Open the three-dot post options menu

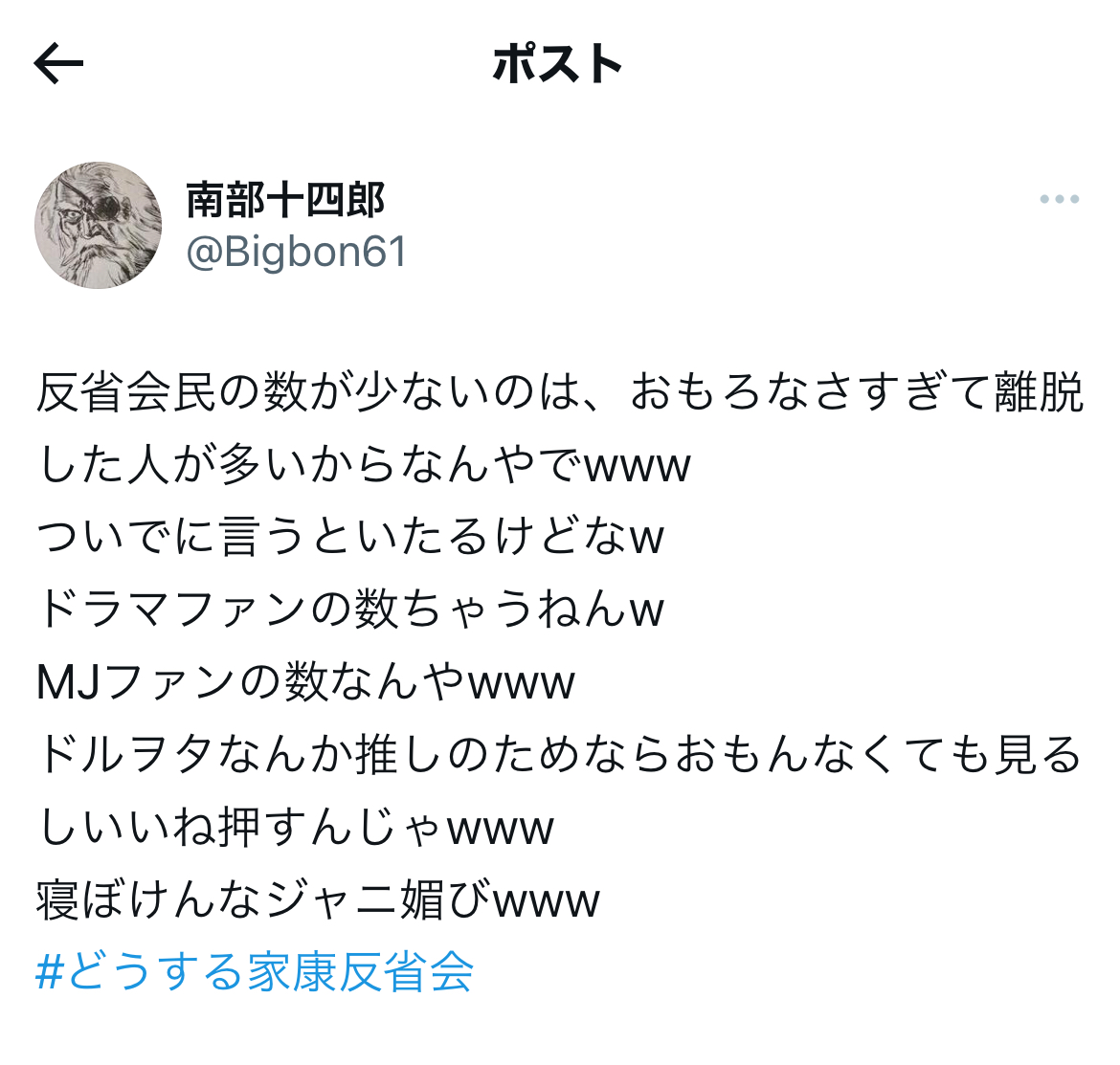coord(1060,199)
